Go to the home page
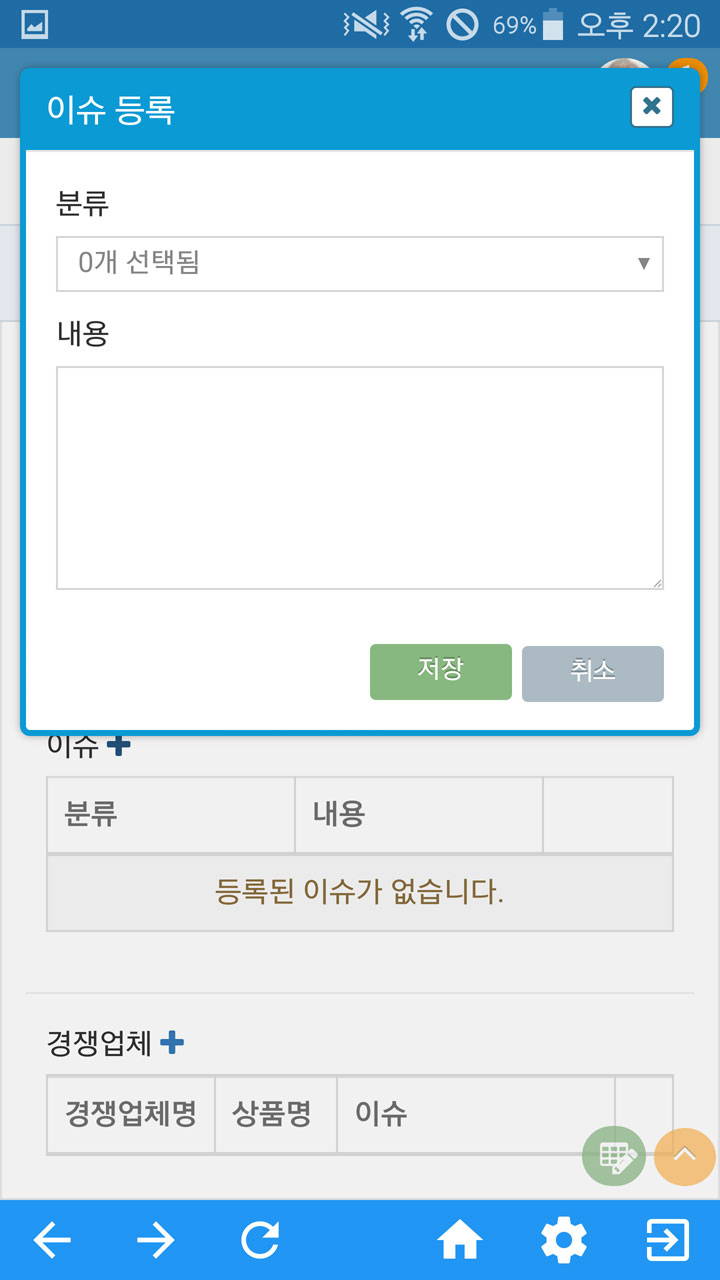720x1280 pixels. point(460,1241)
